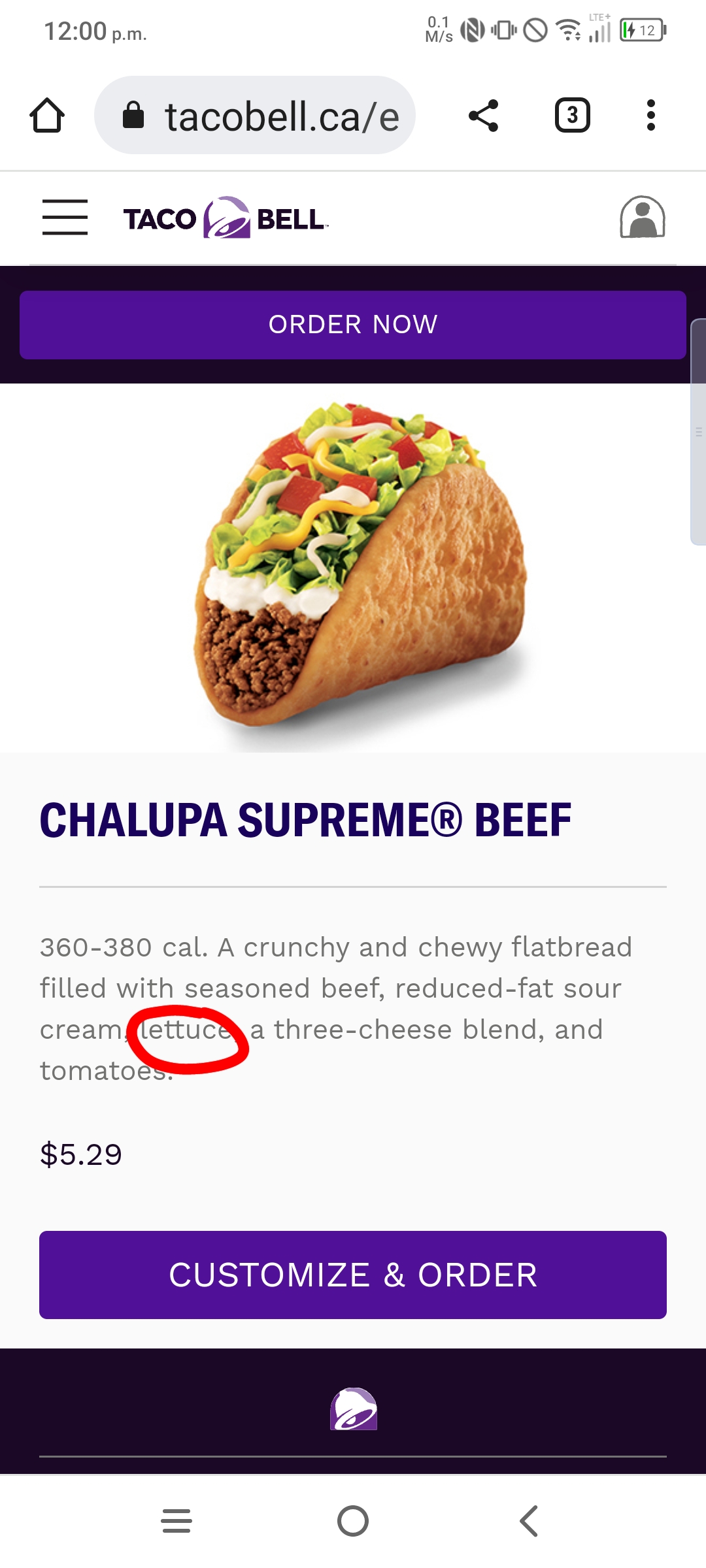This screenshot has width=706, height=1568.
Task: Go to browser home page
Action: coord(47,116)
